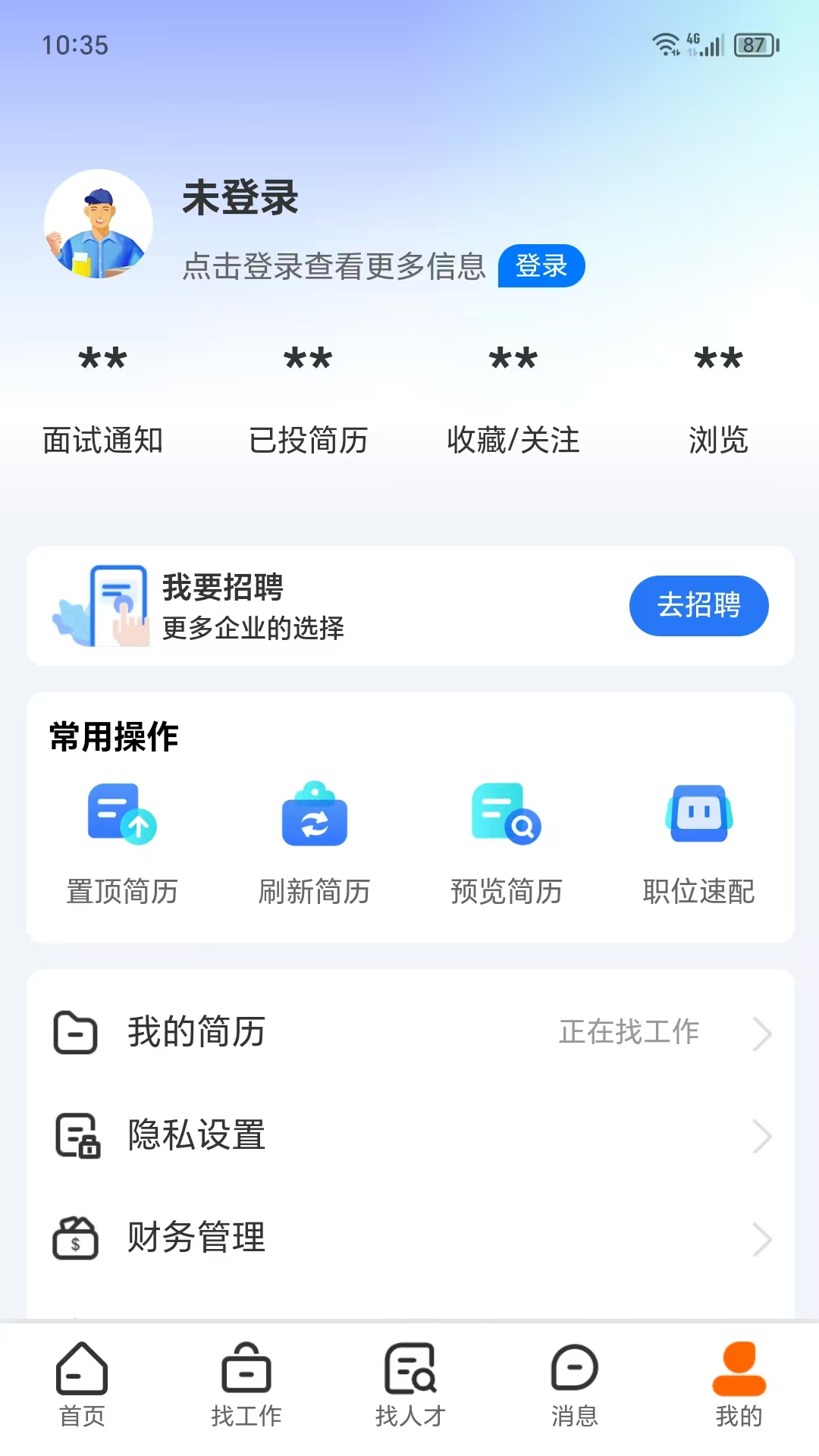Click the 去招聘 button
819x1456 pixels.
click(698, 605)
